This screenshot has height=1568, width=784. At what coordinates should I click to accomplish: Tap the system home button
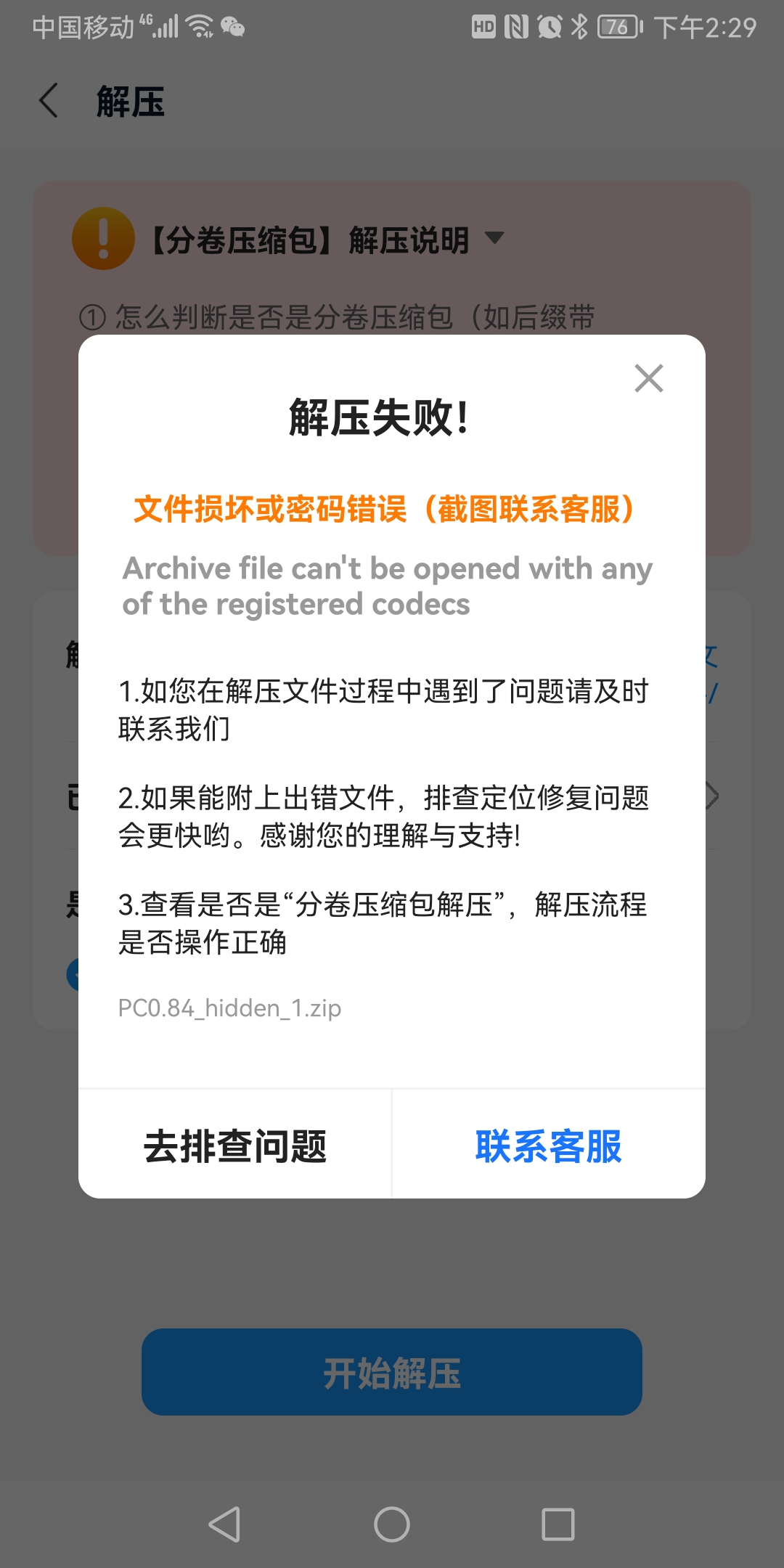(x=392, y=1524)
